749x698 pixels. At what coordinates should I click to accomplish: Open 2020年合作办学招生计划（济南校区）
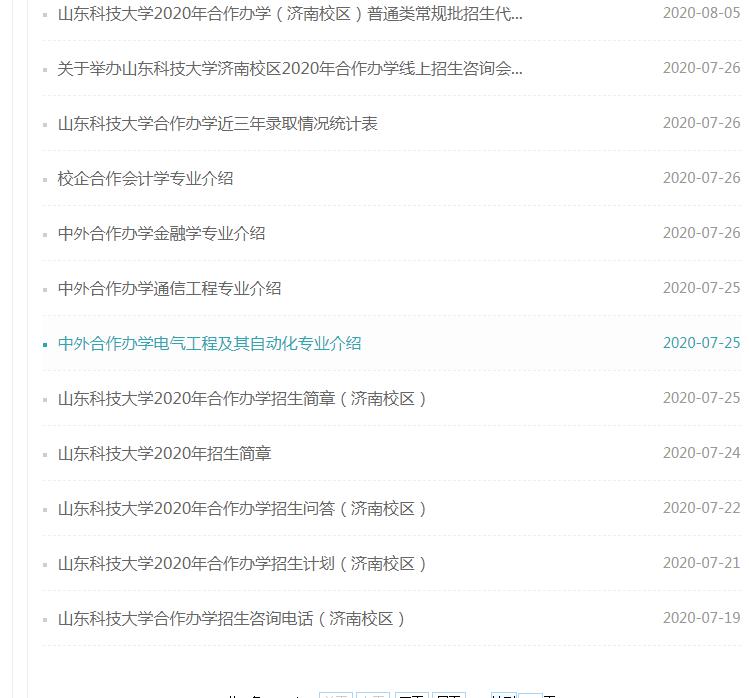pyautogui.click(x=243, y=564)
